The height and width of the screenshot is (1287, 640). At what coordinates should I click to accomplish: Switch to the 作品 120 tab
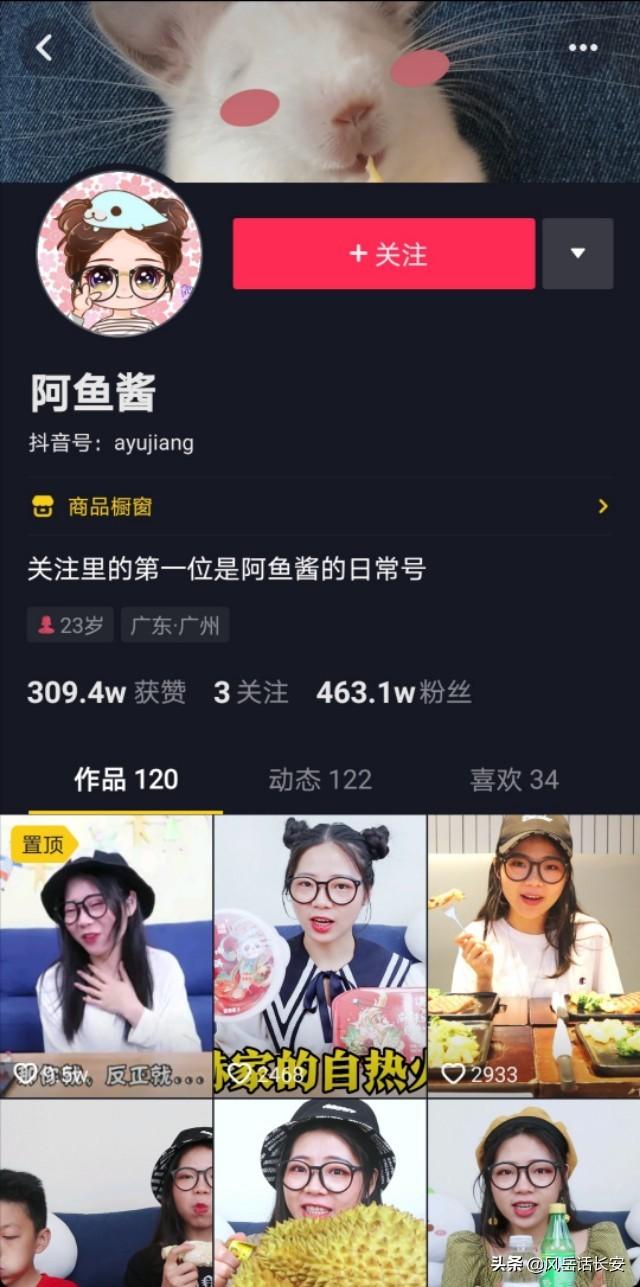(126, 780)
